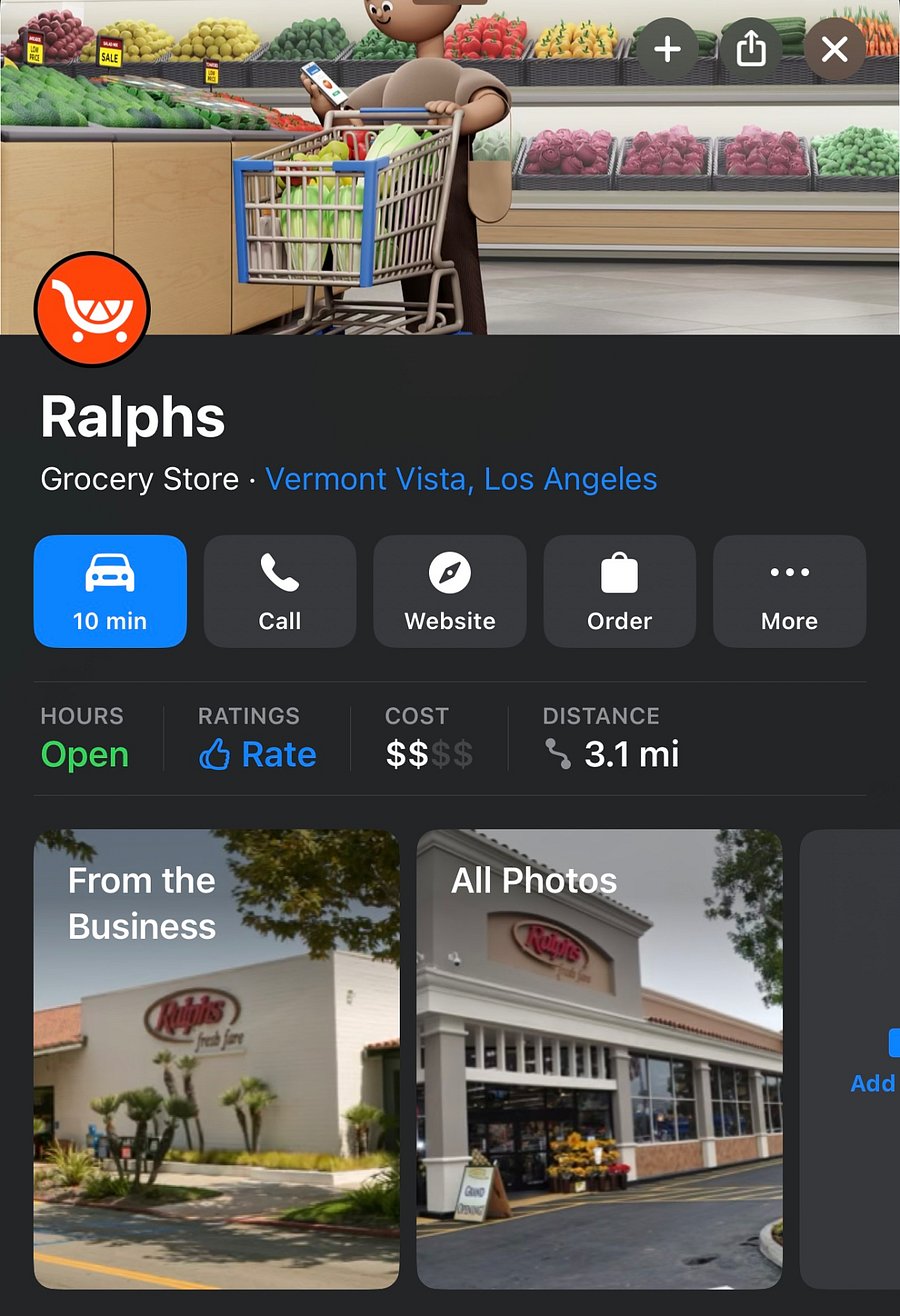The height and width of the screenshot is (1316, 900).
Task: Call the Ralphs store
Action: [x=280, y=591]
